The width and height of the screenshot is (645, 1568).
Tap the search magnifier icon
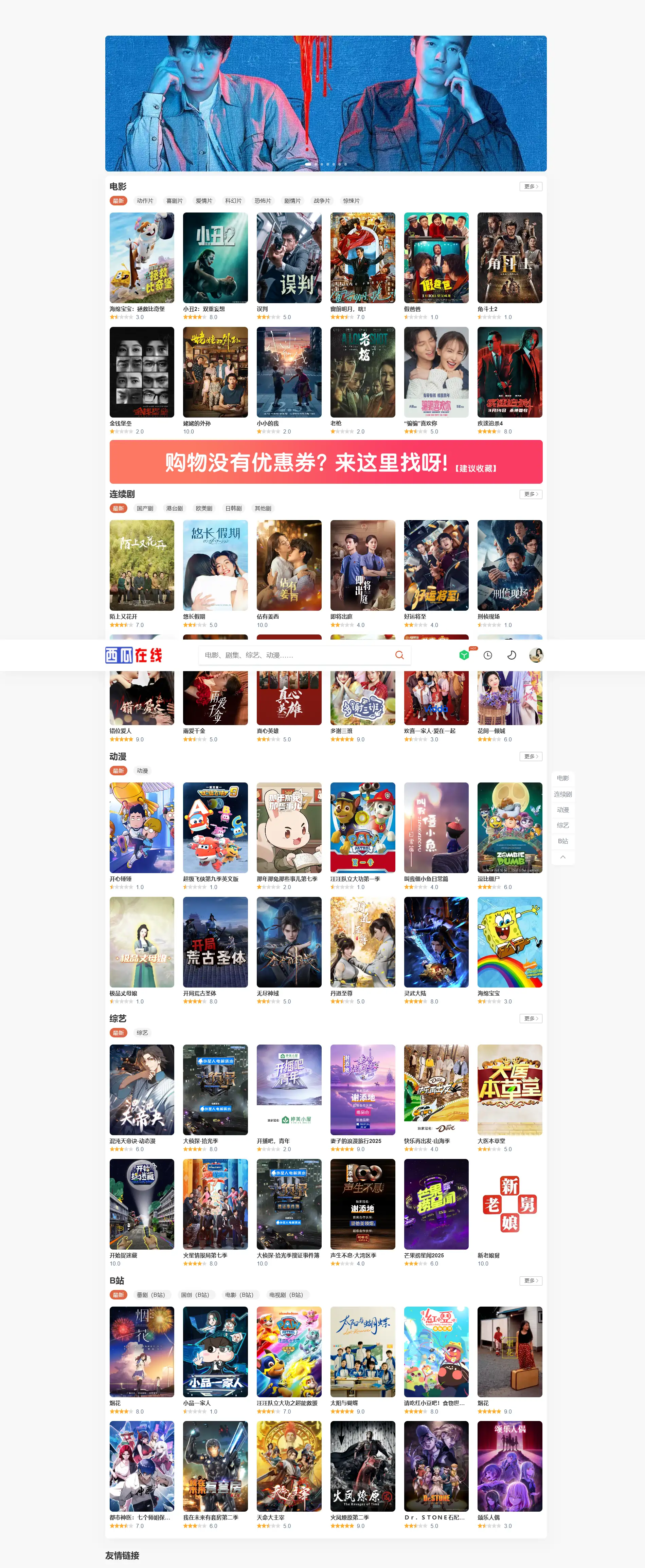399,655
